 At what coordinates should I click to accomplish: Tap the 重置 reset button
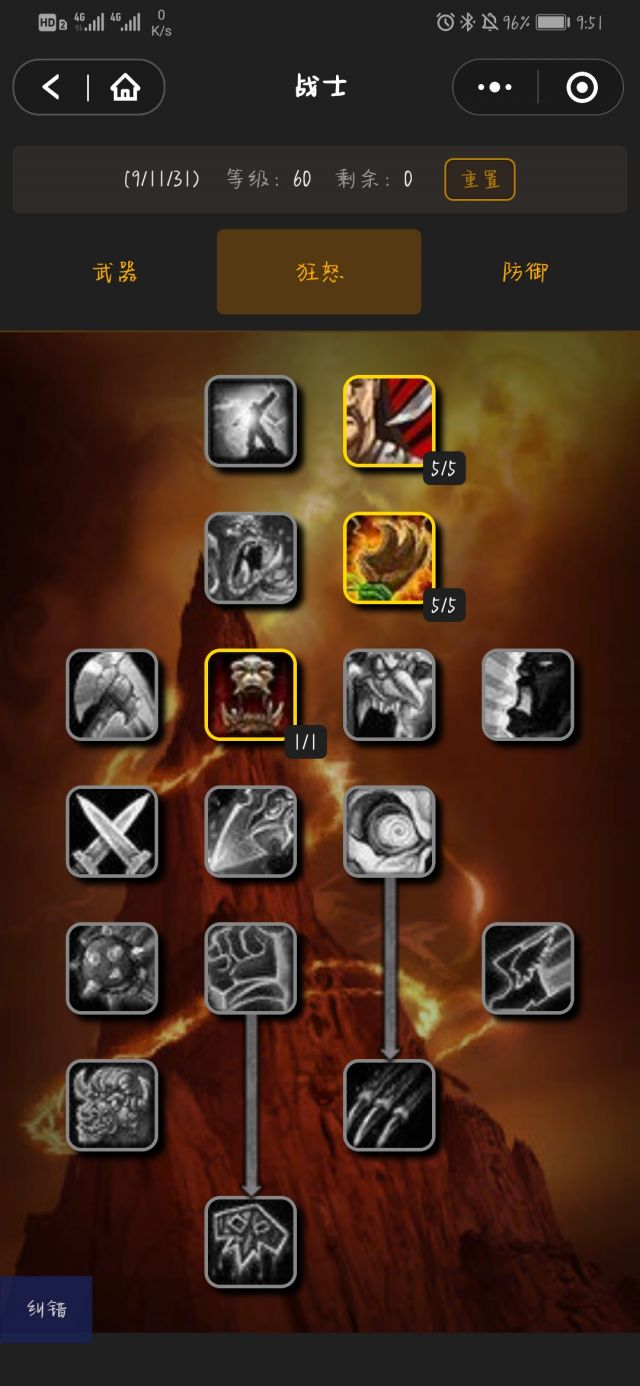tap(480, 180)
